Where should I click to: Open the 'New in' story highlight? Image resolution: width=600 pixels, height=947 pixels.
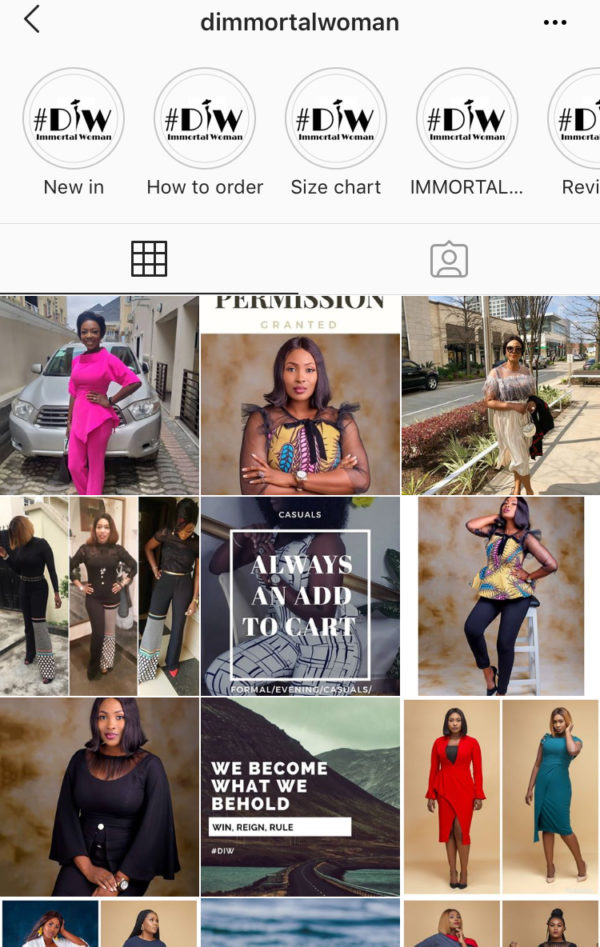73,119
